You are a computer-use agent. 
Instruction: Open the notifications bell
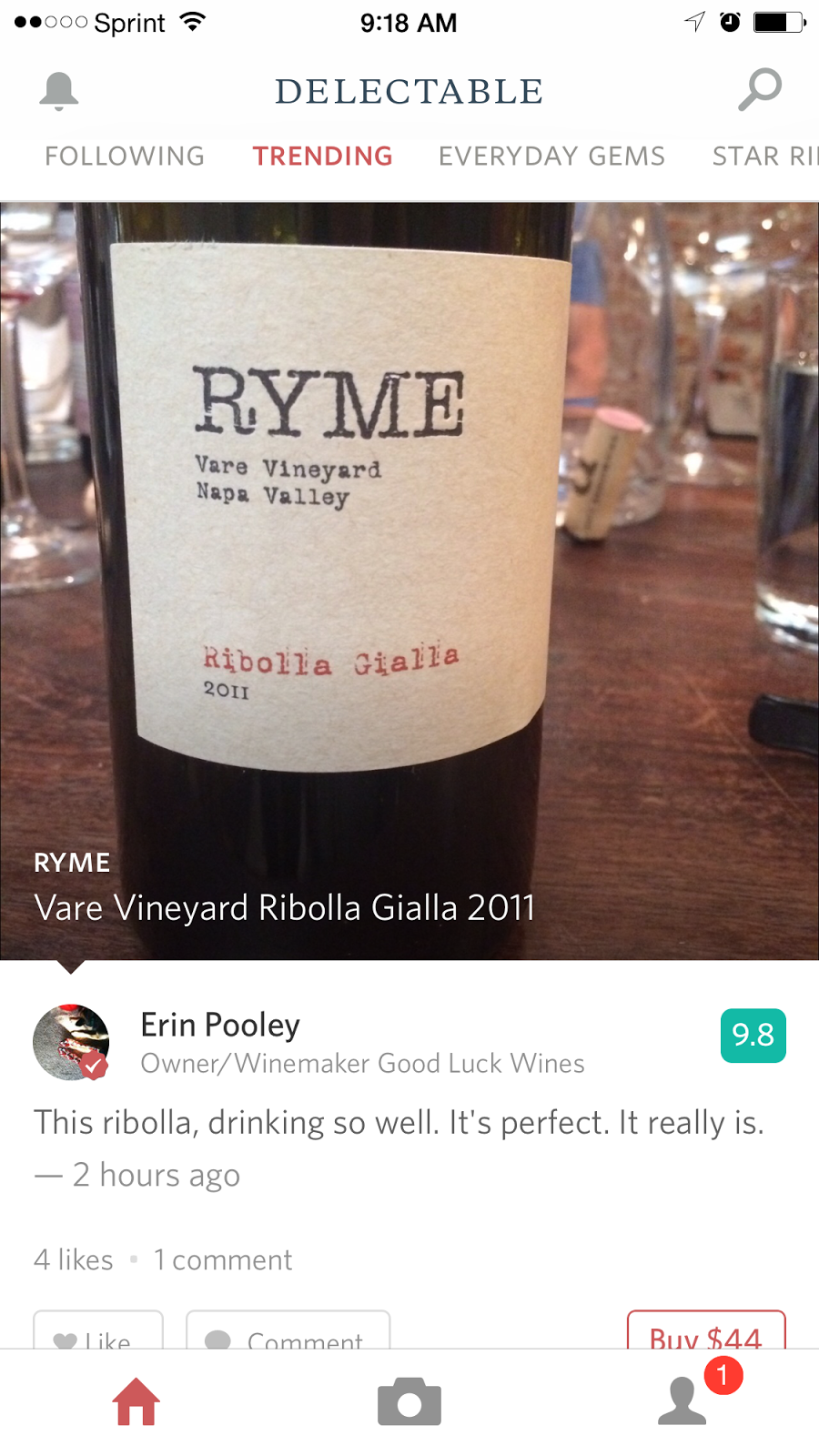[x=59, y=91]
